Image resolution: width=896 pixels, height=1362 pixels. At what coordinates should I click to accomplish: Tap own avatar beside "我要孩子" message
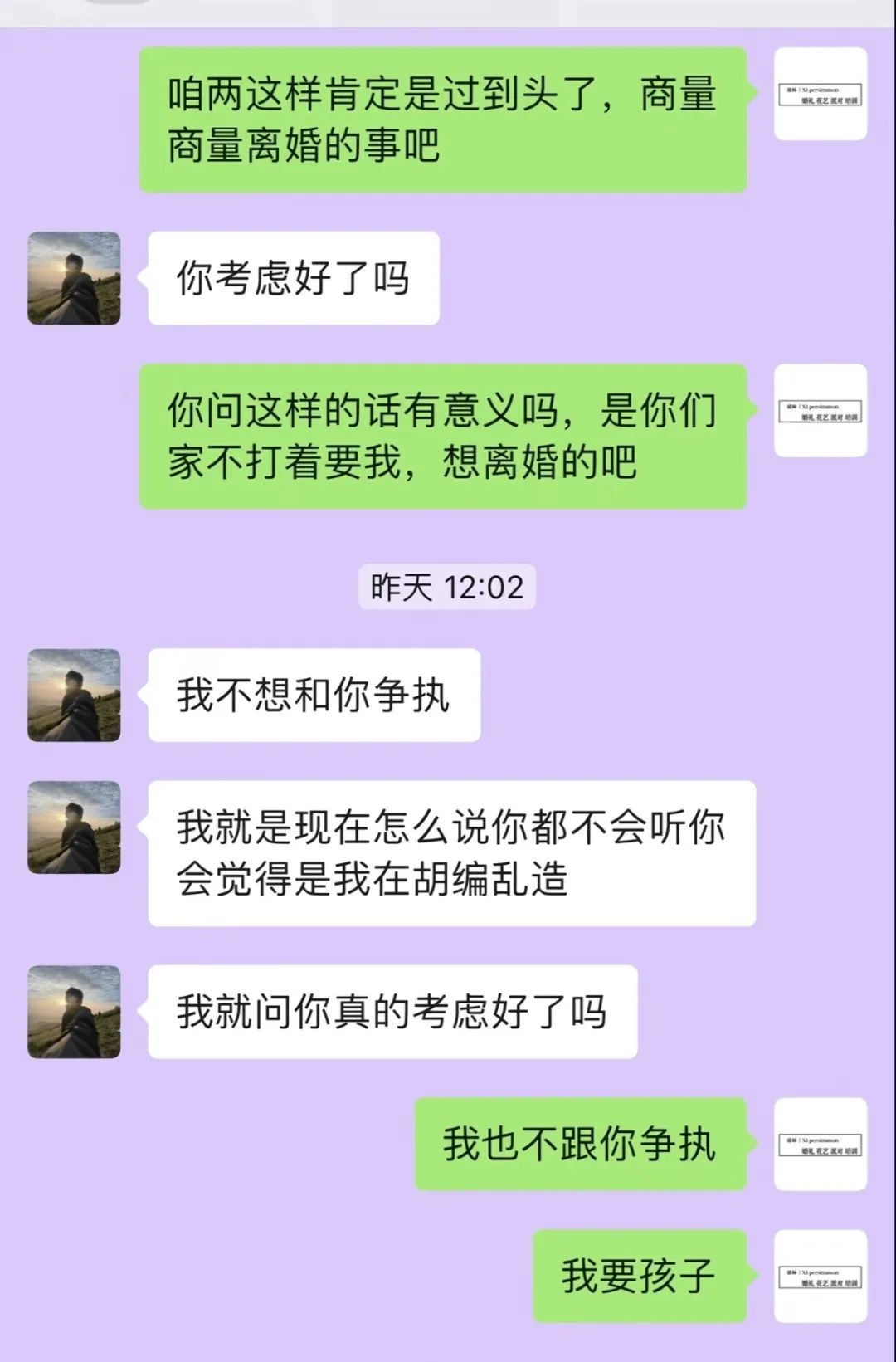point(820,1277)
